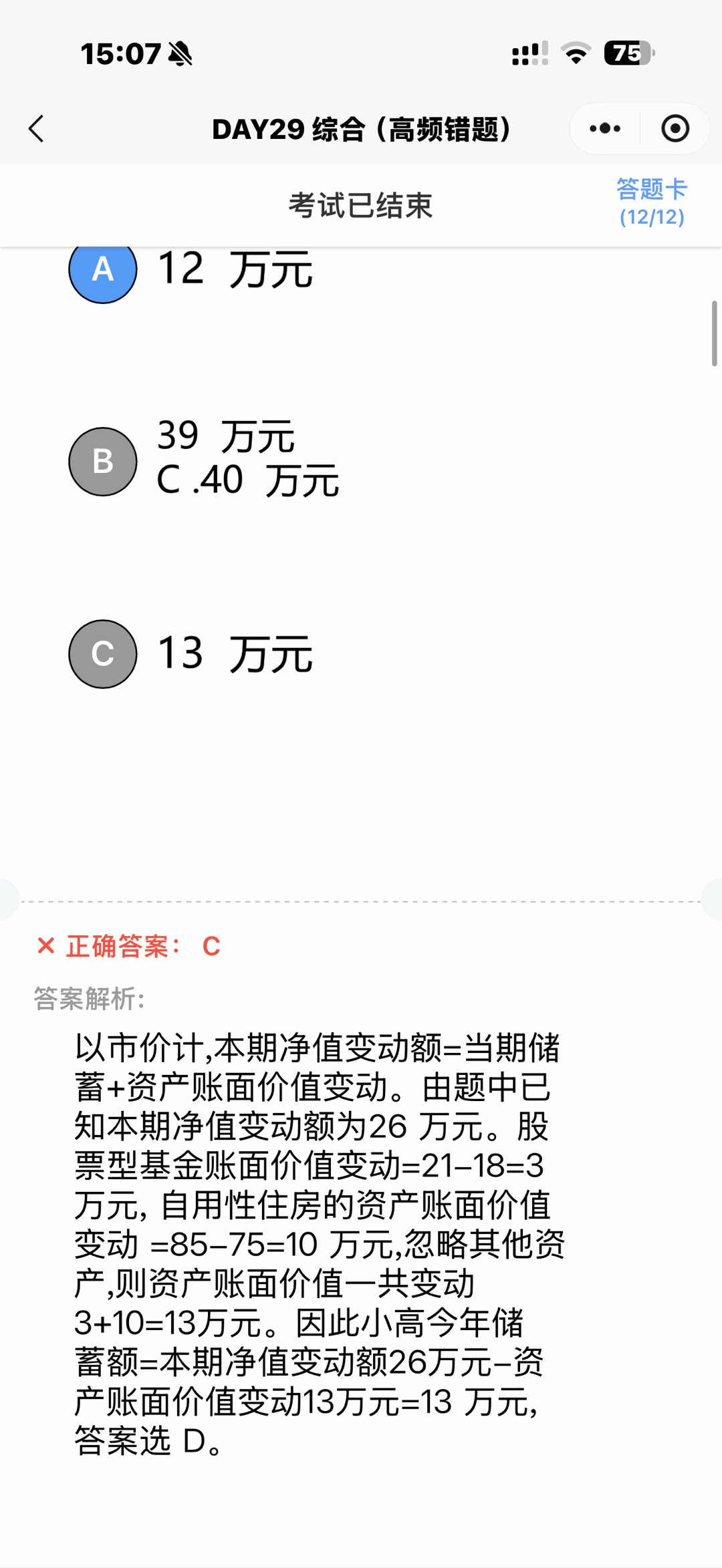Viewport: 722px width, 1568px height.
Task: Open the 答题卡 answer sheet
Action: 652,202
